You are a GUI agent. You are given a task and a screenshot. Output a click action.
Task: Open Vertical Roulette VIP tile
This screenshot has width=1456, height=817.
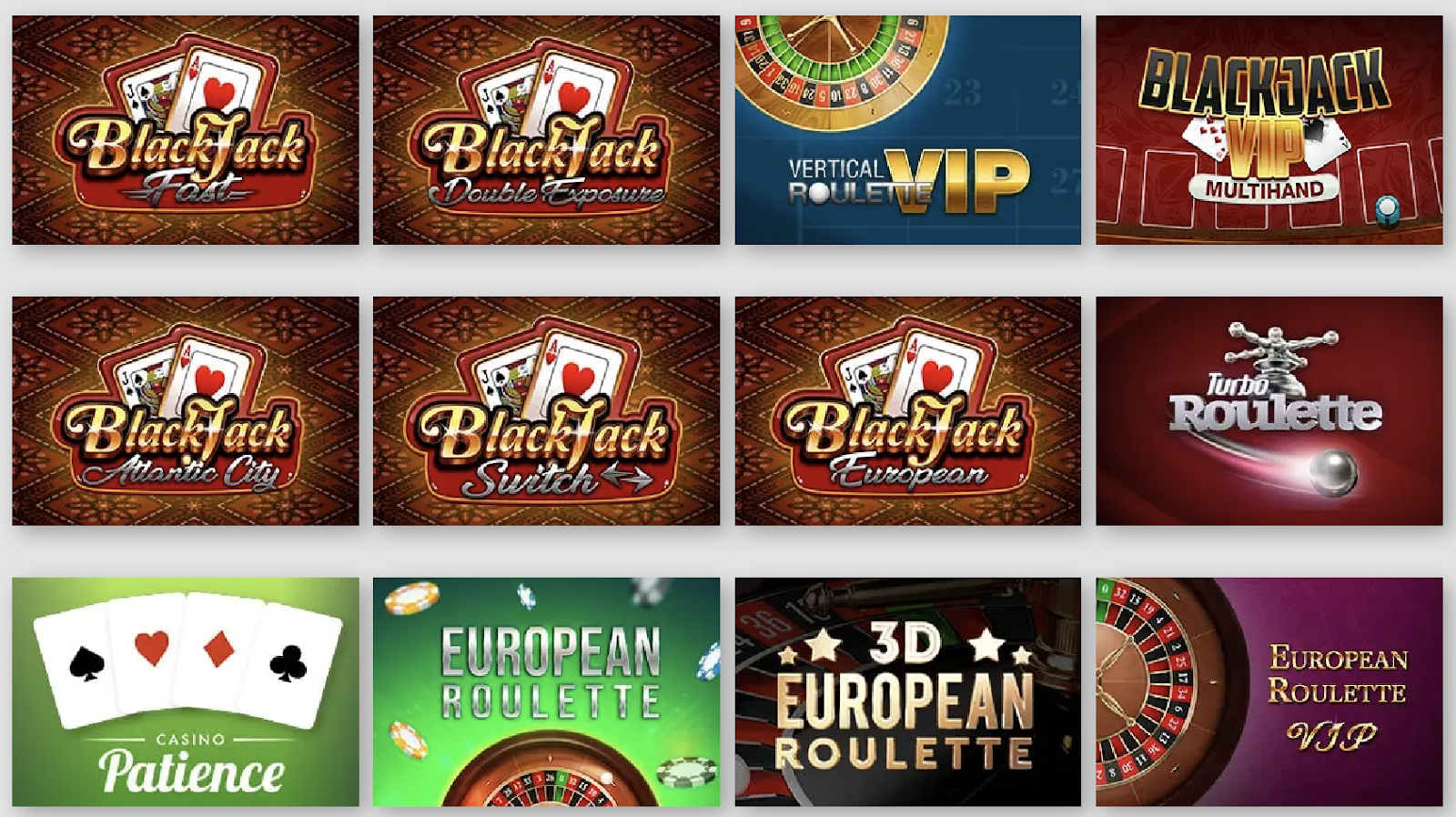coord(907,130)
